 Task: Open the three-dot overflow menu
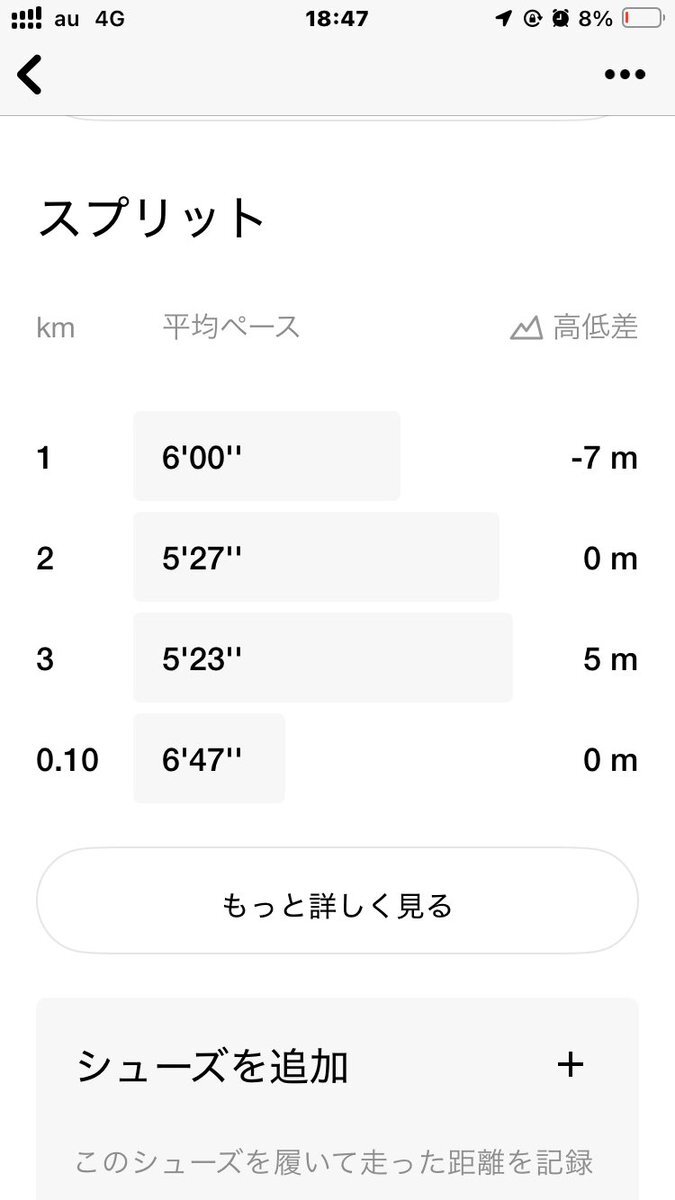(x=625, y=75)
